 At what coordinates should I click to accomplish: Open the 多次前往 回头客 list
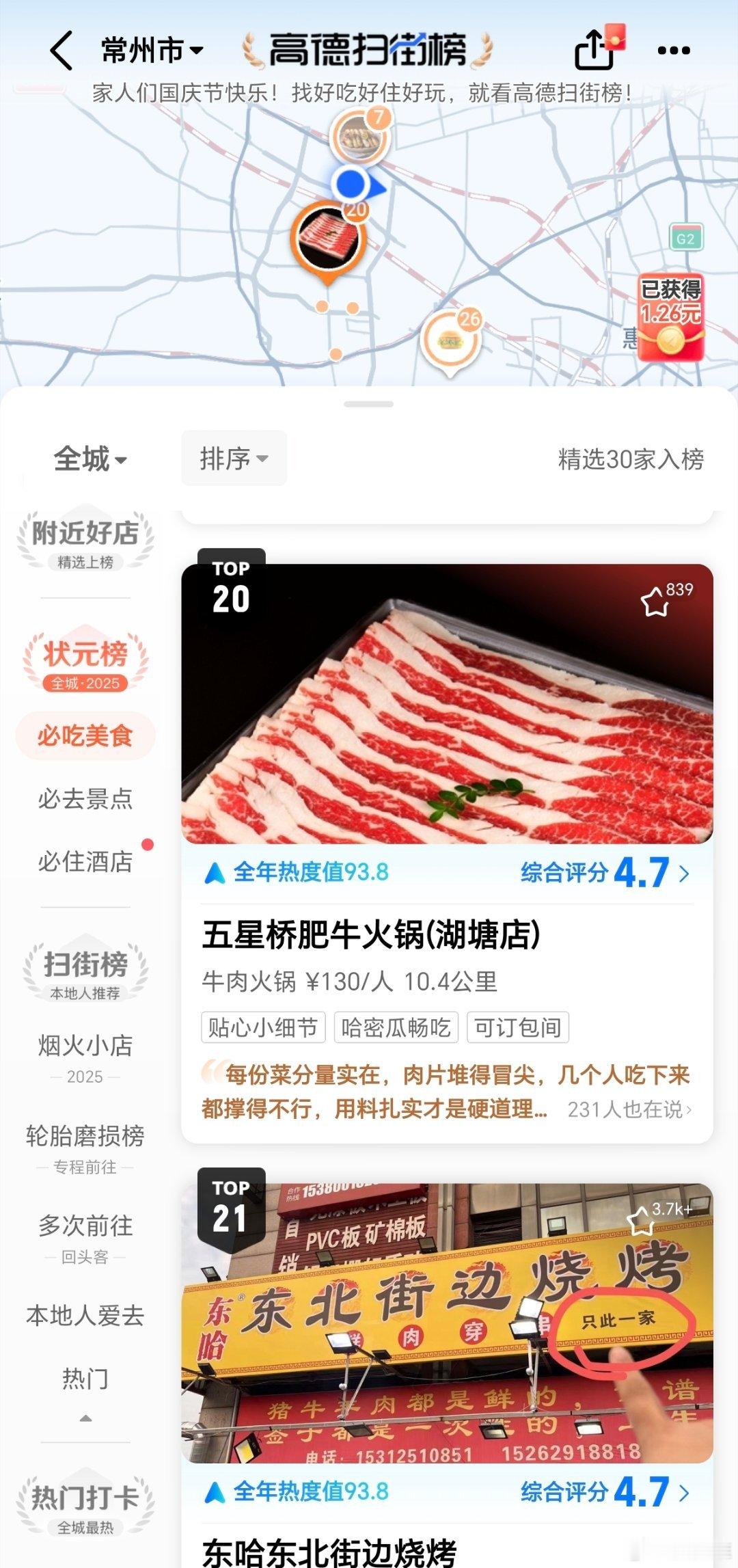85,1236
